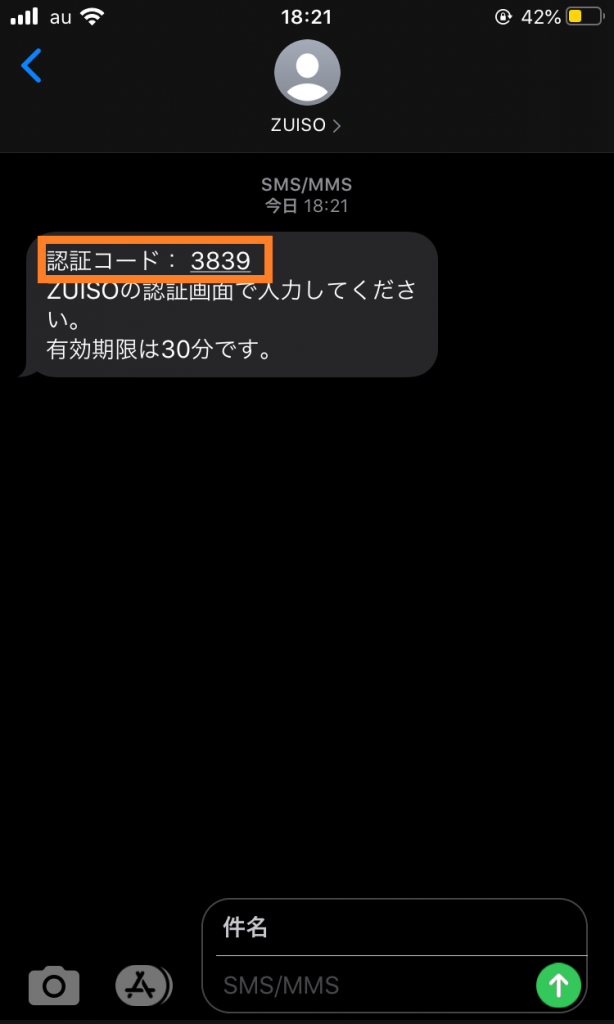614x1024 pixels.
Task: Focus the SMS/MMS message field
Action: click(x=376, y=985)
